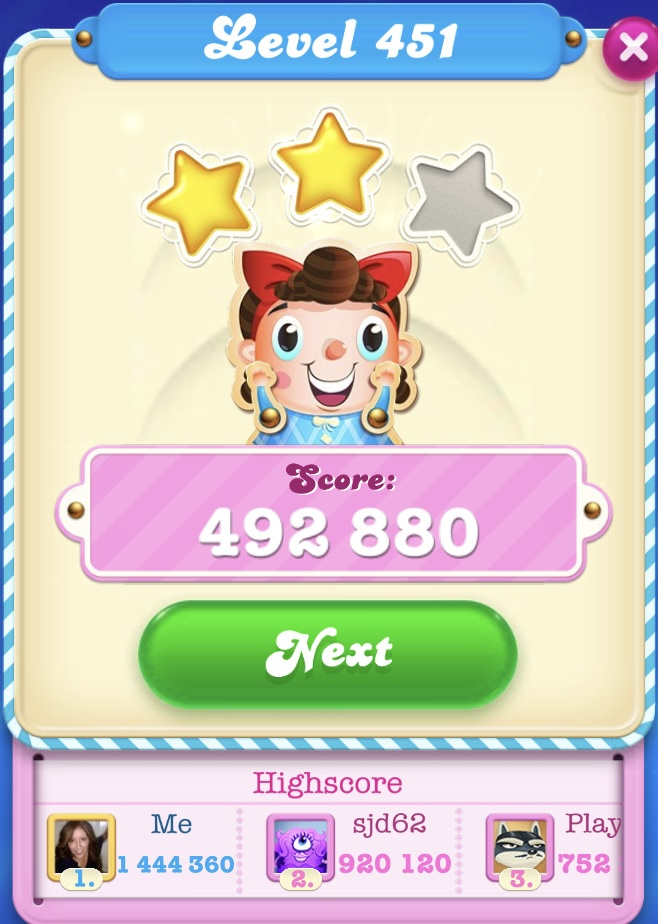Image resolution: width=658 pixels, height=924 pixels.
Task: Tap the green Next button
Action: (328, 653)
